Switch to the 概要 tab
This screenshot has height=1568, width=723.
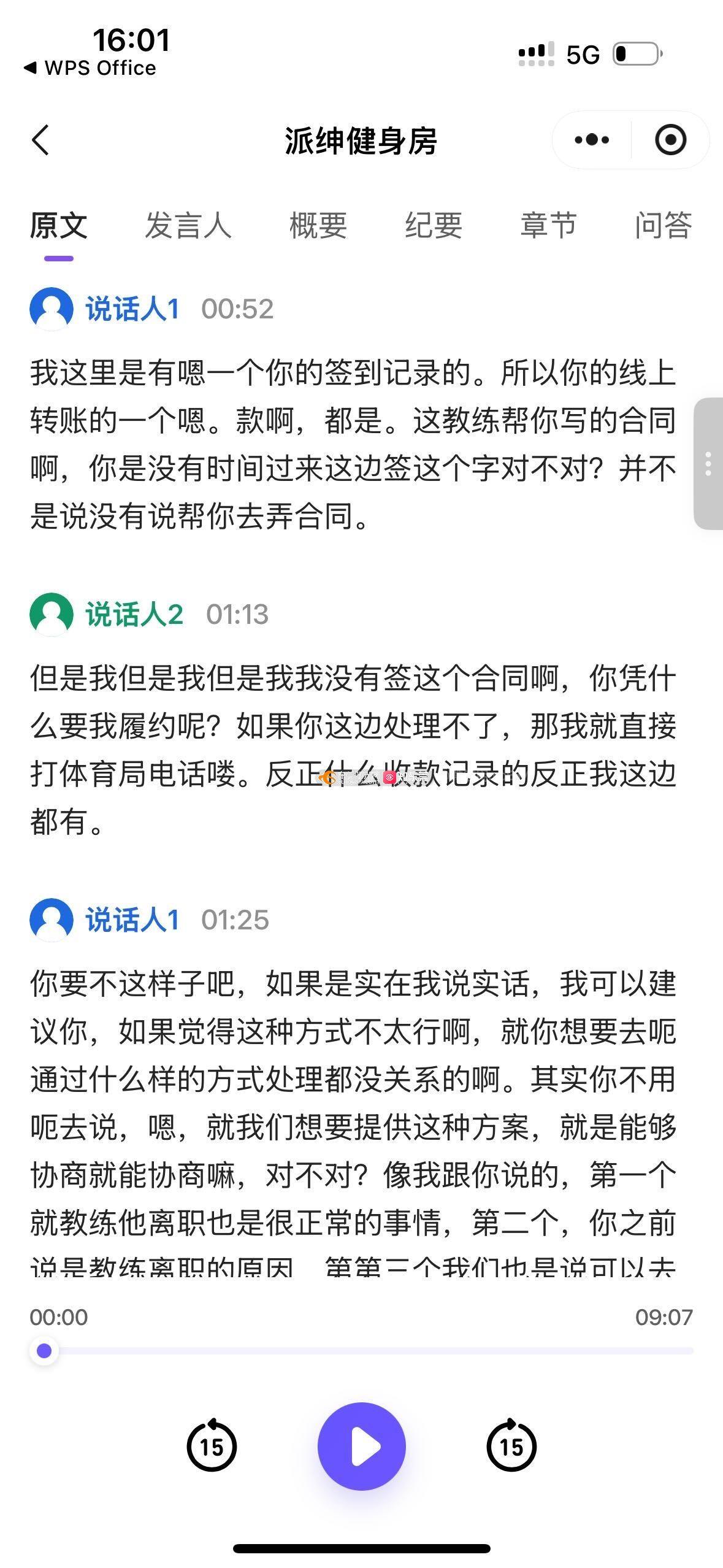(x=318, y=225)
